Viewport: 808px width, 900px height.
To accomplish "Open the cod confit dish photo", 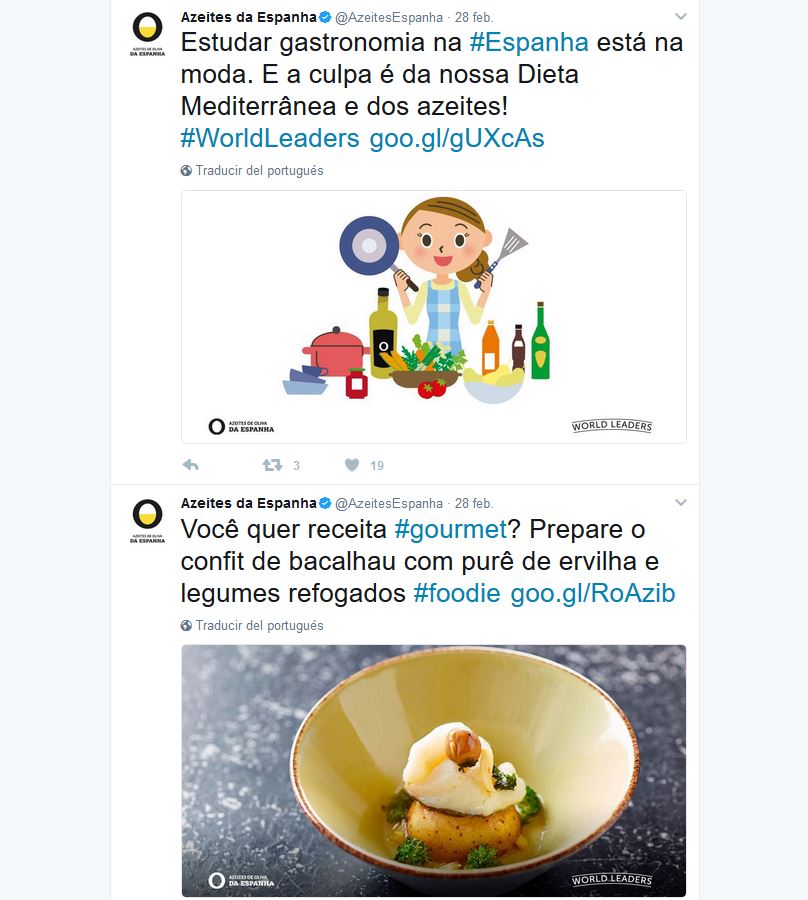I will coord(433,770).
